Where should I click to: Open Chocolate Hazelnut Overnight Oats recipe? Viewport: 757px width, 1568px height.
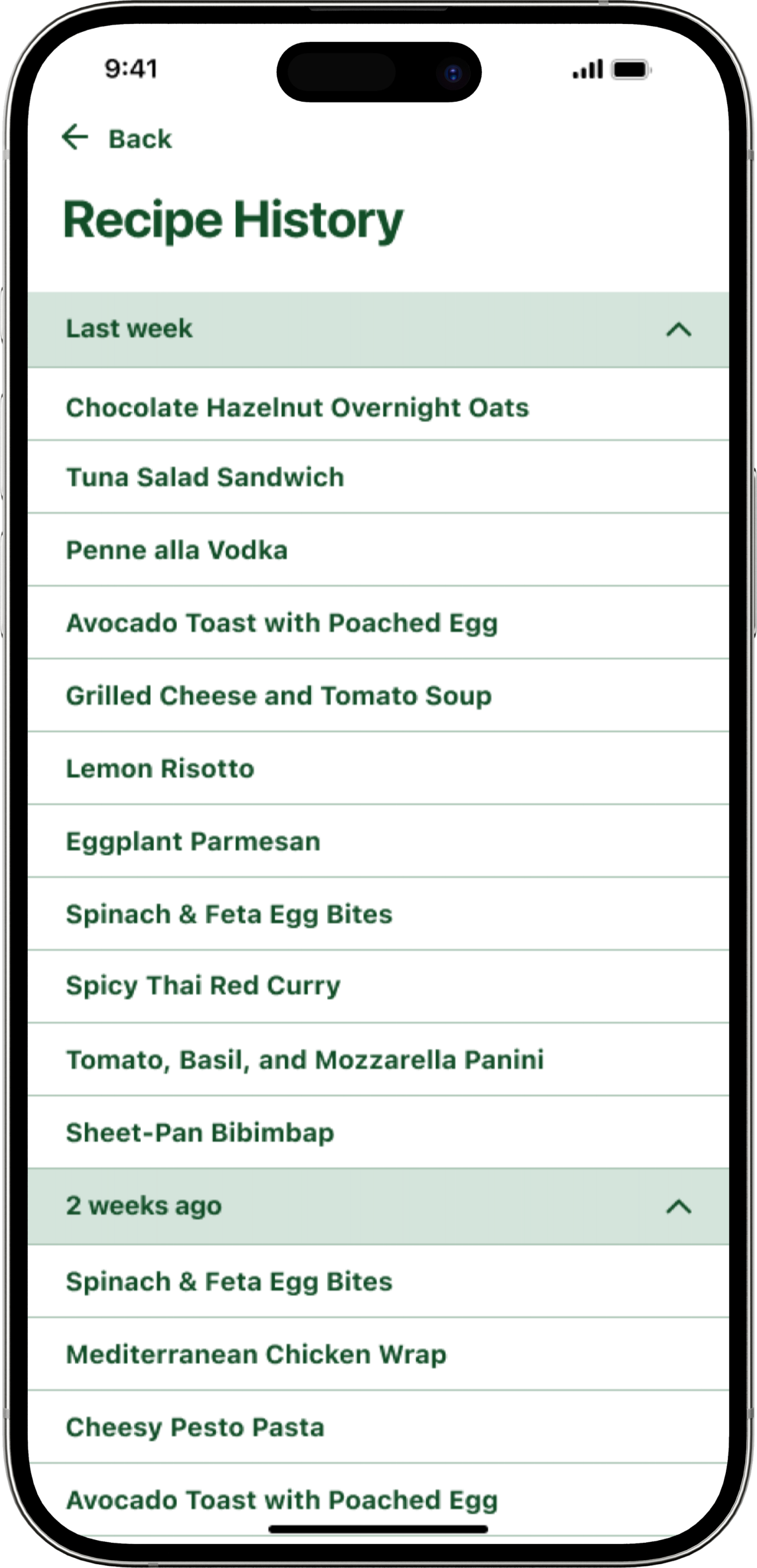(378, 404)
